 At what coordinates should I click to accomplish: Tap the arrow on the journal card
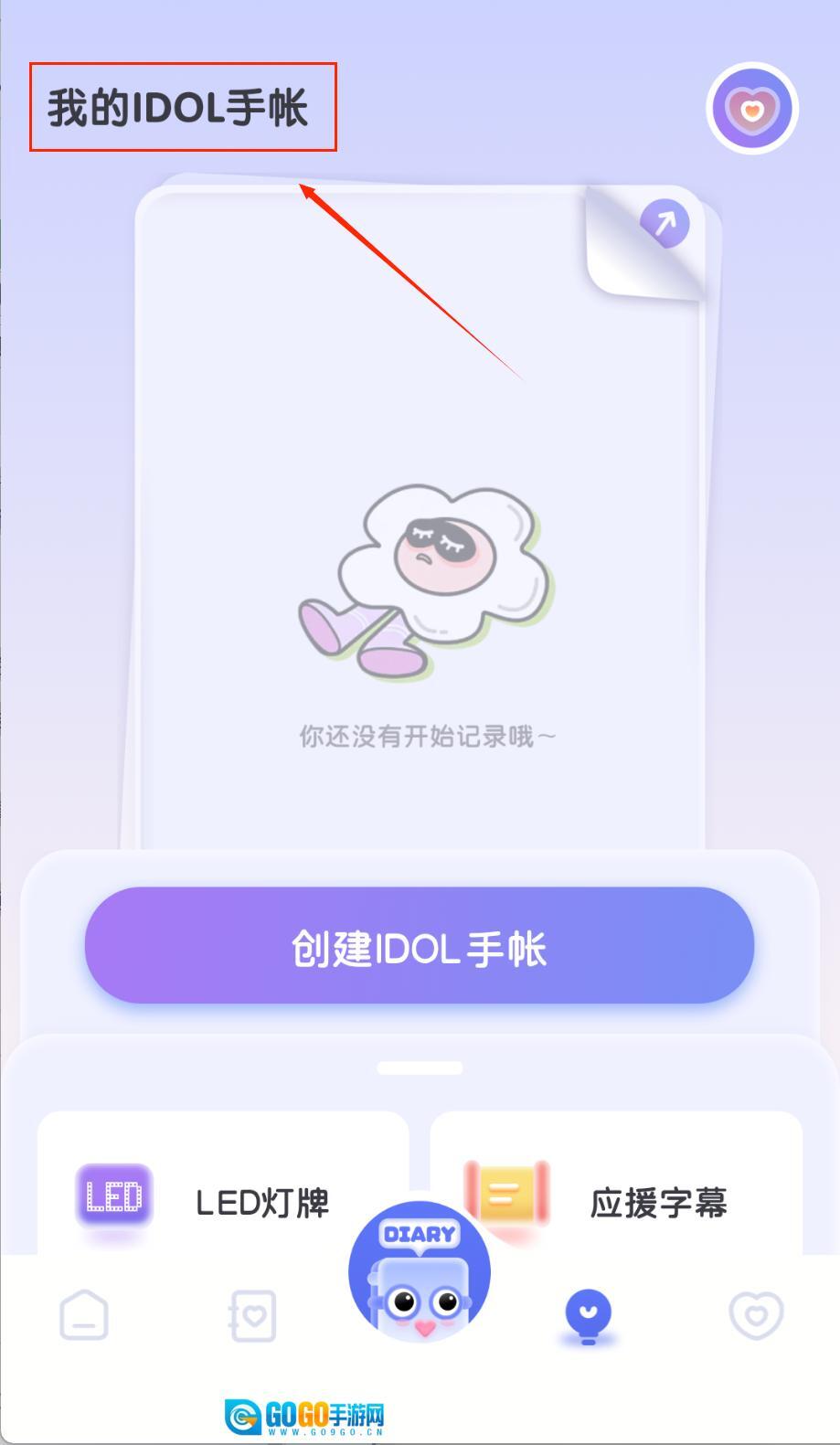tap(665, 223)
